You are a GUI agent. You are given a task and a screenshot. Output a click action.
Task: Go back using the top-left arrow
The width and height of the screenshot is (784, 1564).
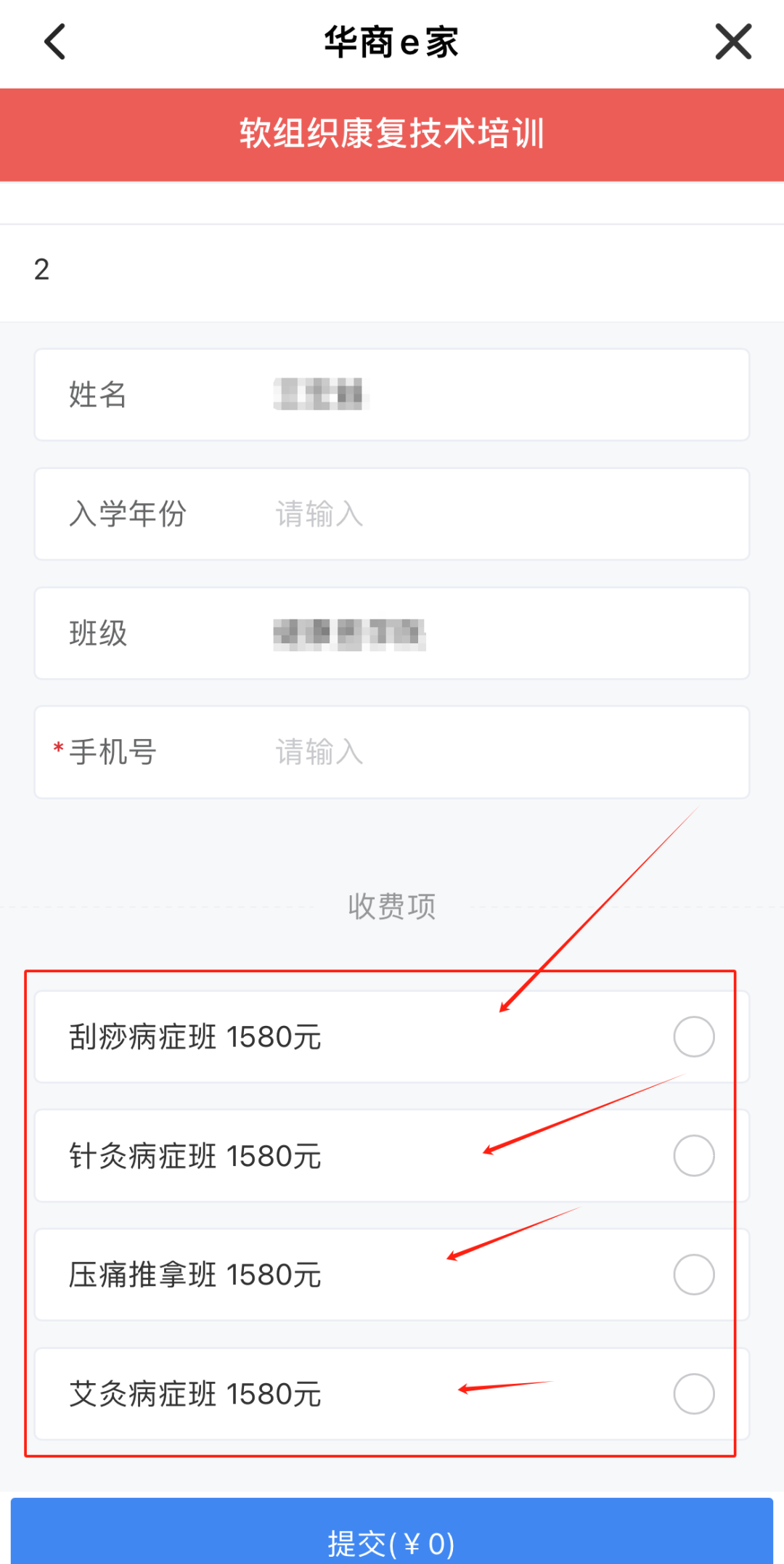(x=55, y=42)
